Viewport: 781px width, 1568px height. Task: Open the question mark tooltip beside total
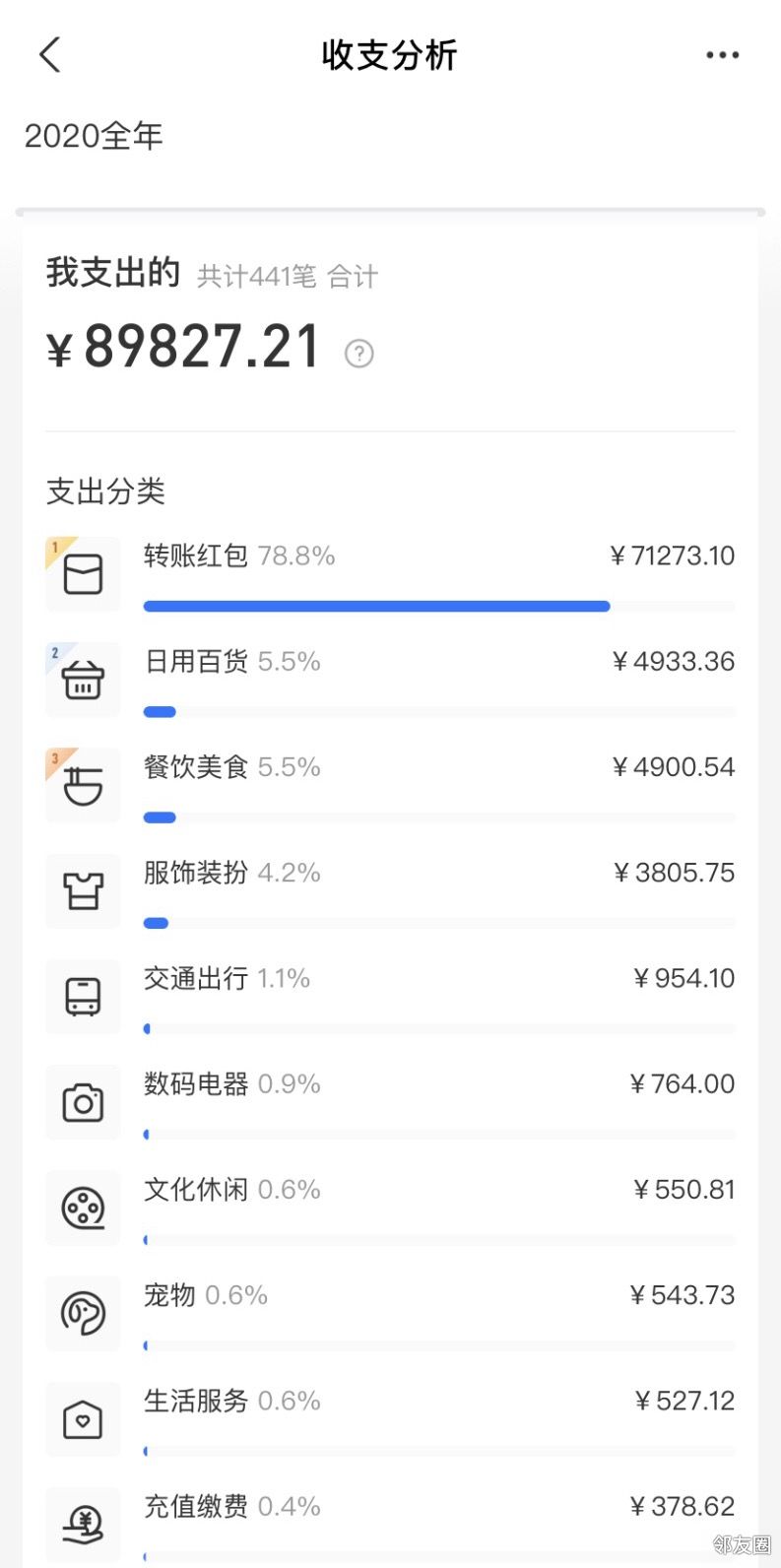(x=359, y=353)
